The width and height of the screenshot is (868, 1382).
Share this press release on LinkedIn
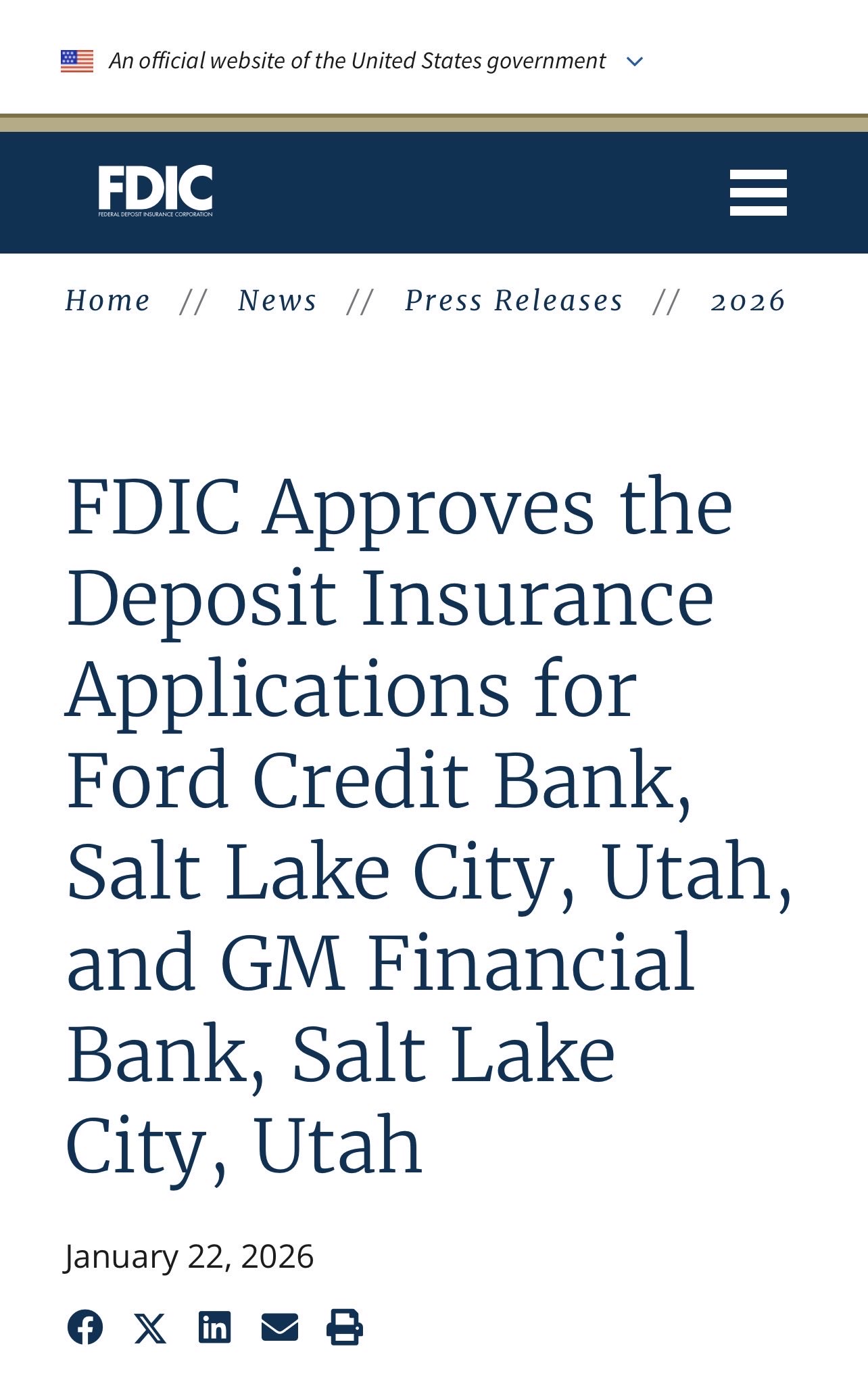pyautogui.click(x=215, y=1327)
